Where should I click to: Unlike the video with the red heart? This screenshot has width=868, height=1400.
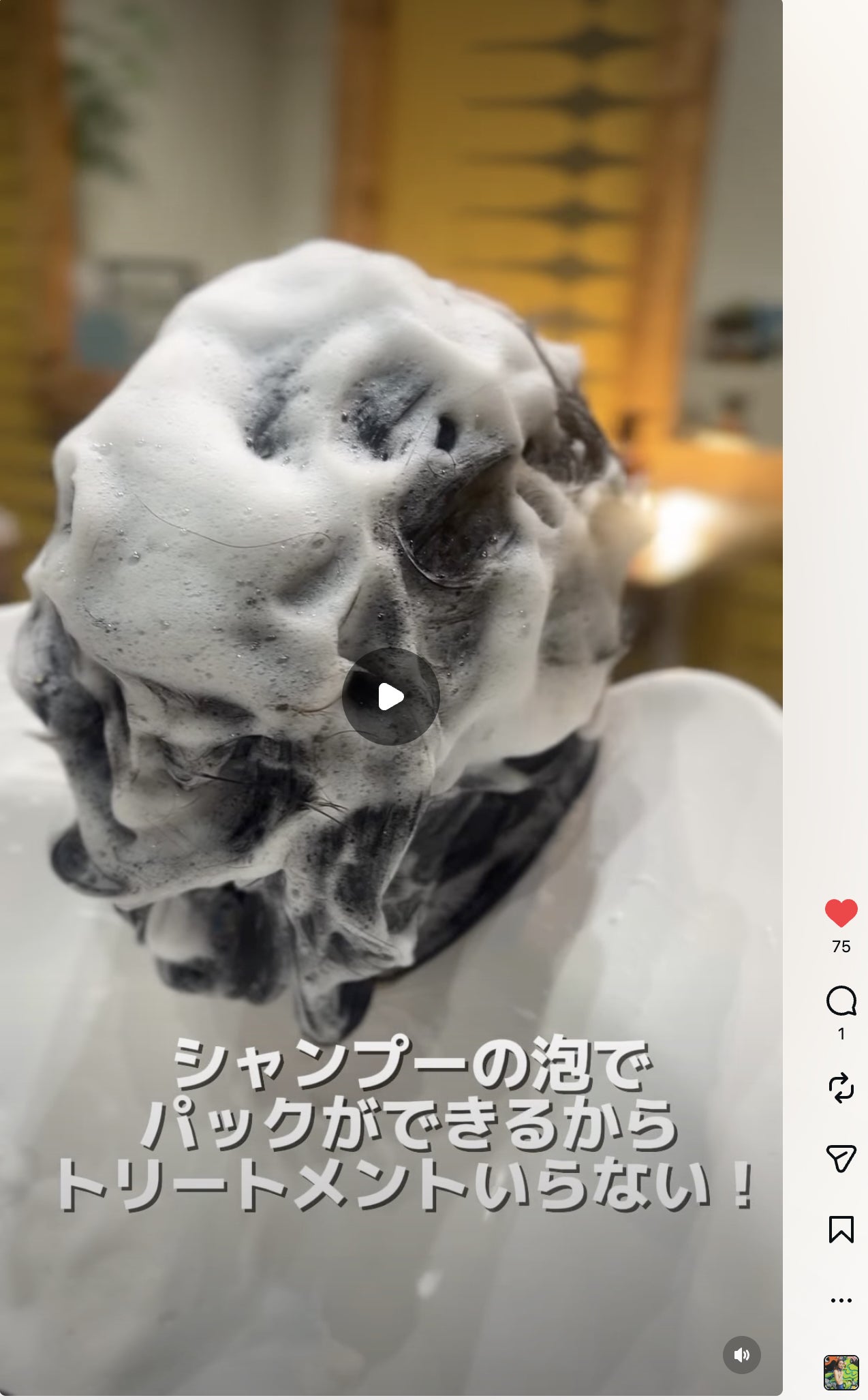tap(841, 913)
